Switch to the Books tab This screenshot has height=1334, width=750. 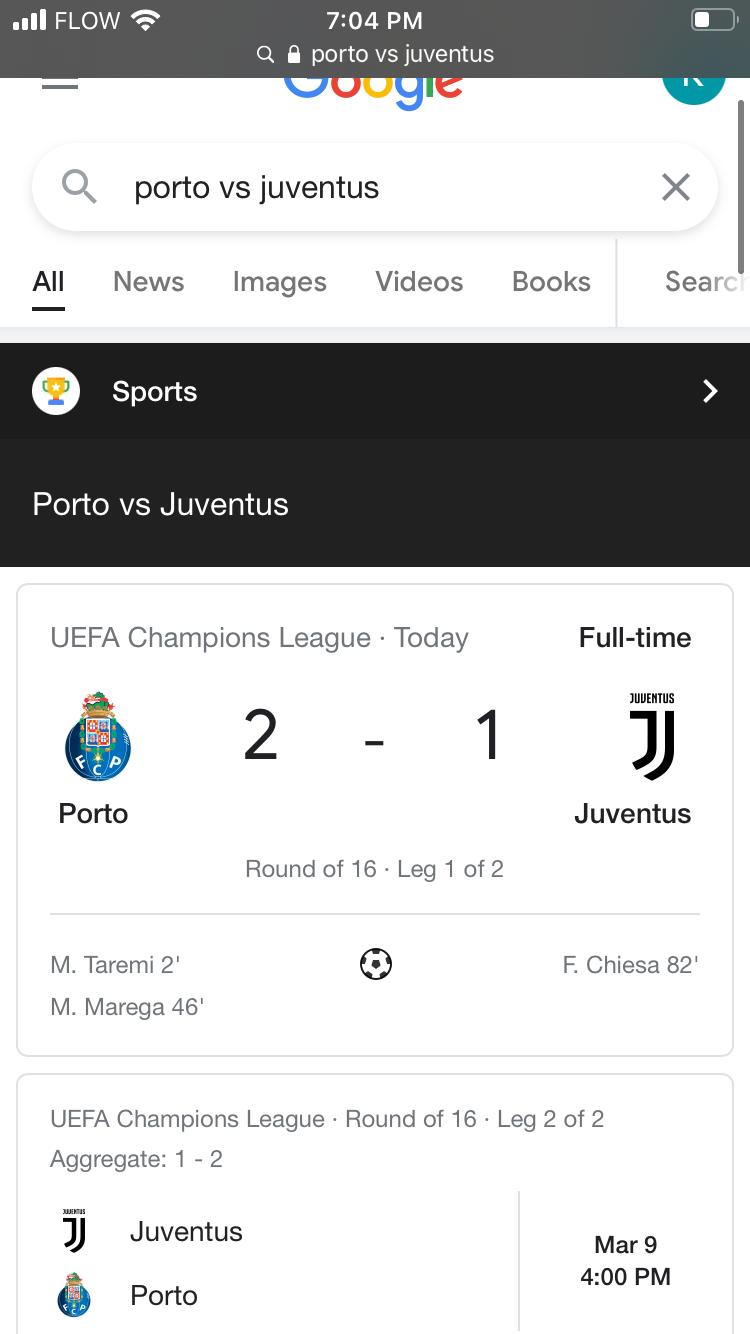tap(551, 282)
